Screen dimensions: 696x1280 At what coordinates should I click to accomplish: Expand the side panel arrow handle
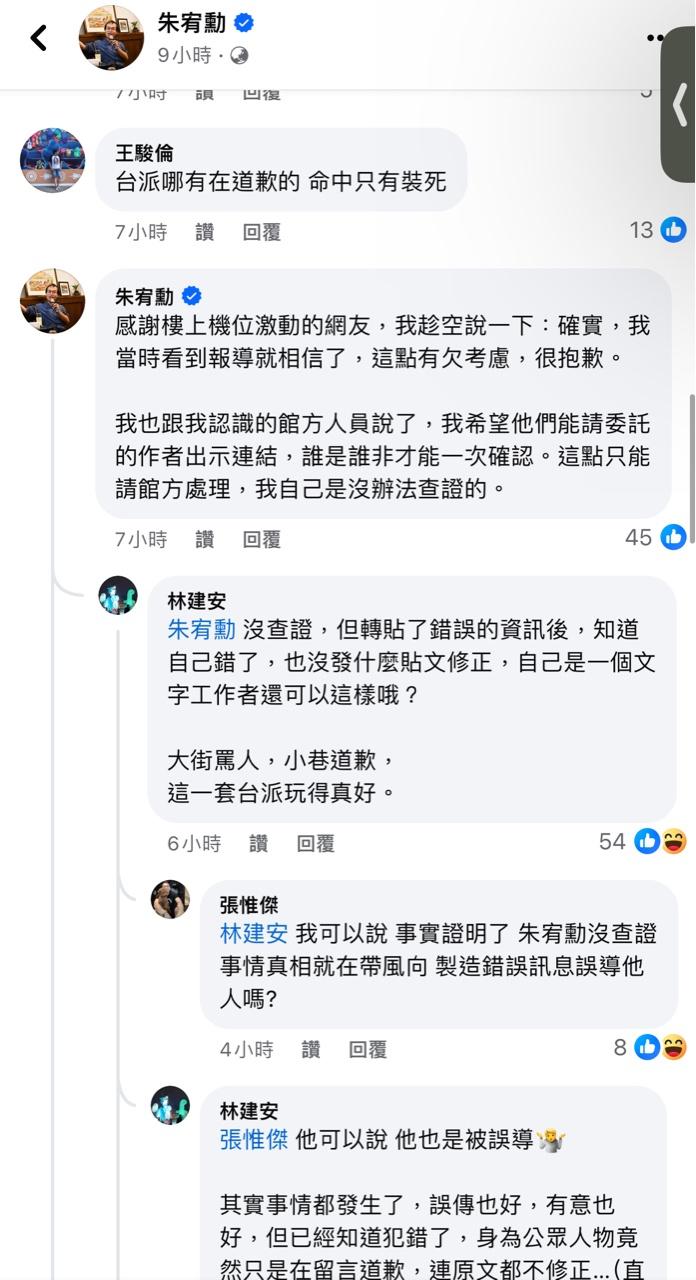point(680,104)
